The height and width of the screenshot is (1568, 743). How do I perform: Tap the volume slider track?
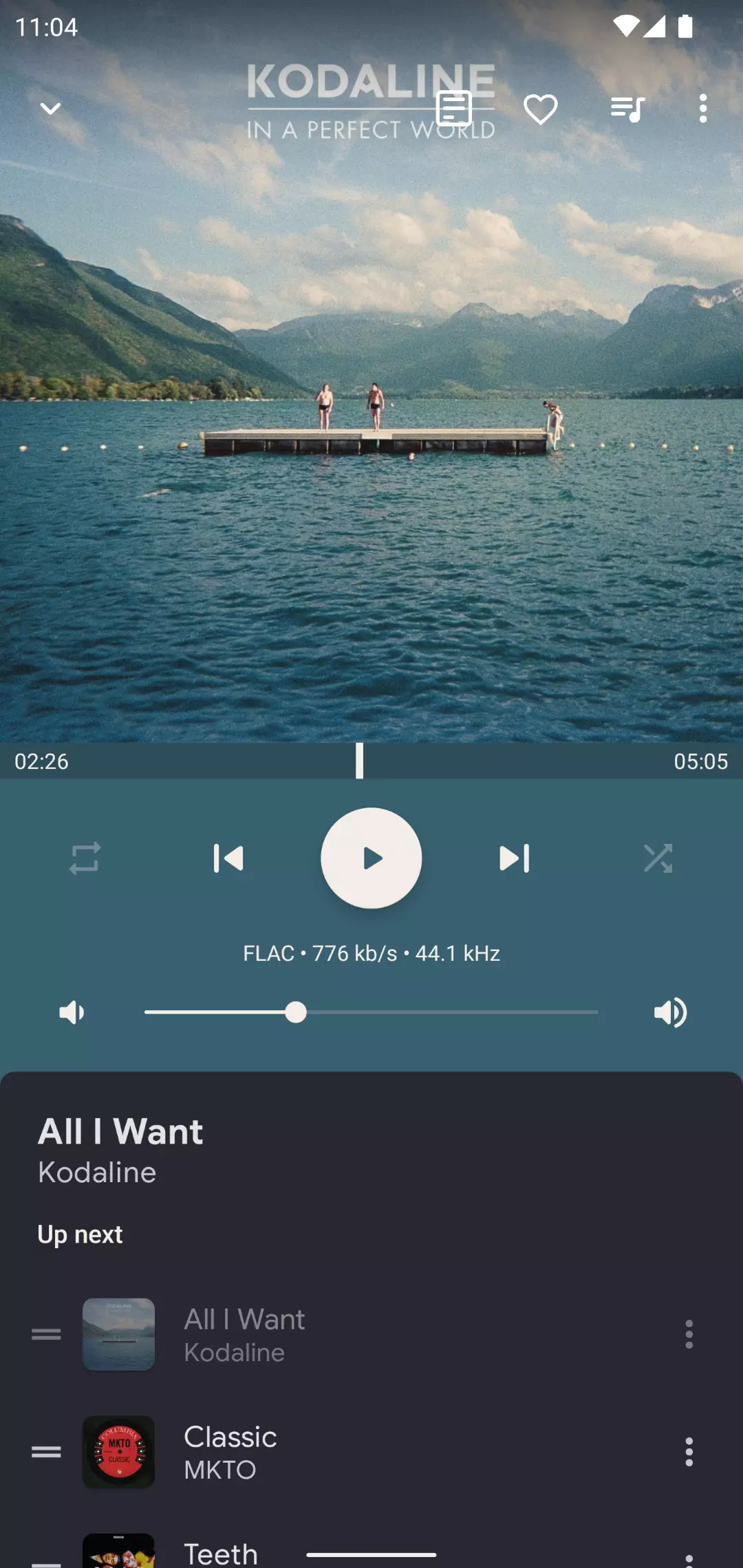pyautogui.click(x=371, y=1012)
